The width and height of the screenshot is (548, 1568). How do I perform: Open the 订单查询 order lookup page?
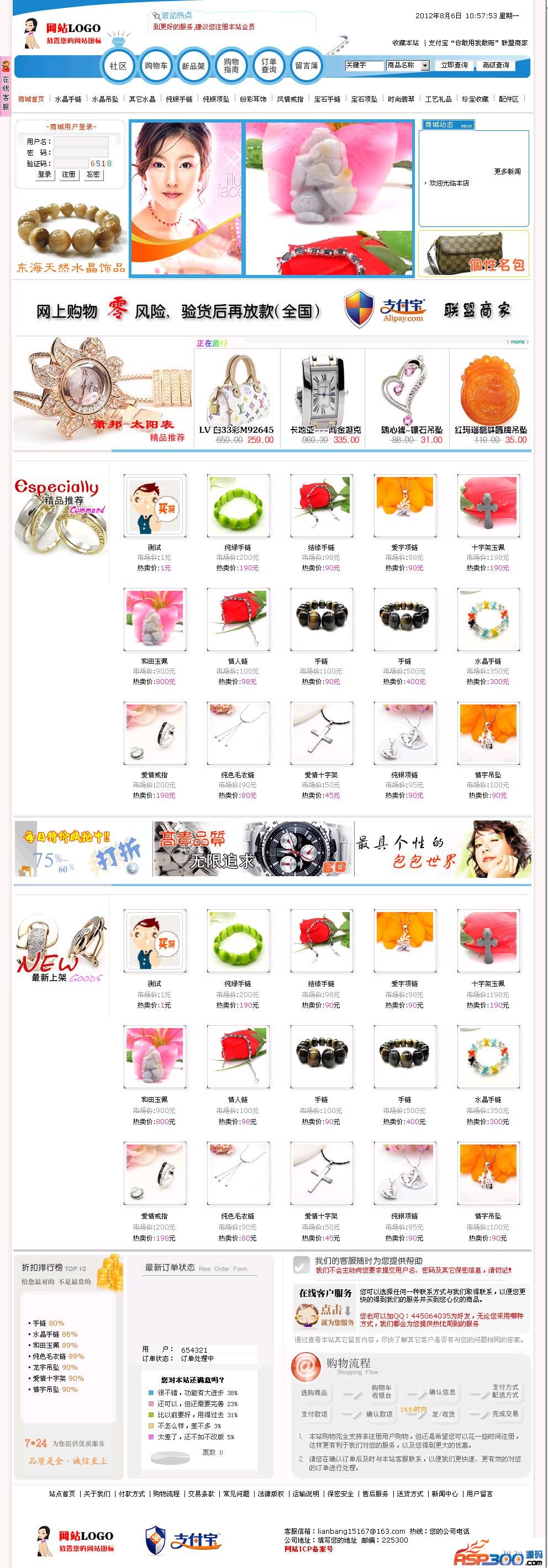268,66
